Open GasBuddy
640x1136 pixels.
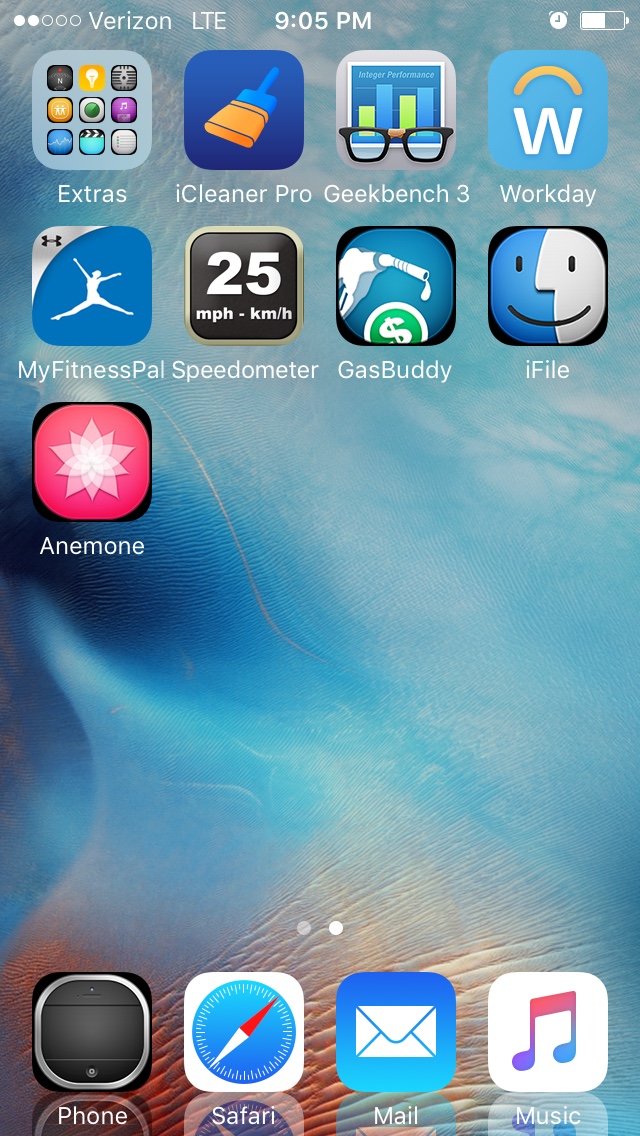point(396,286)
